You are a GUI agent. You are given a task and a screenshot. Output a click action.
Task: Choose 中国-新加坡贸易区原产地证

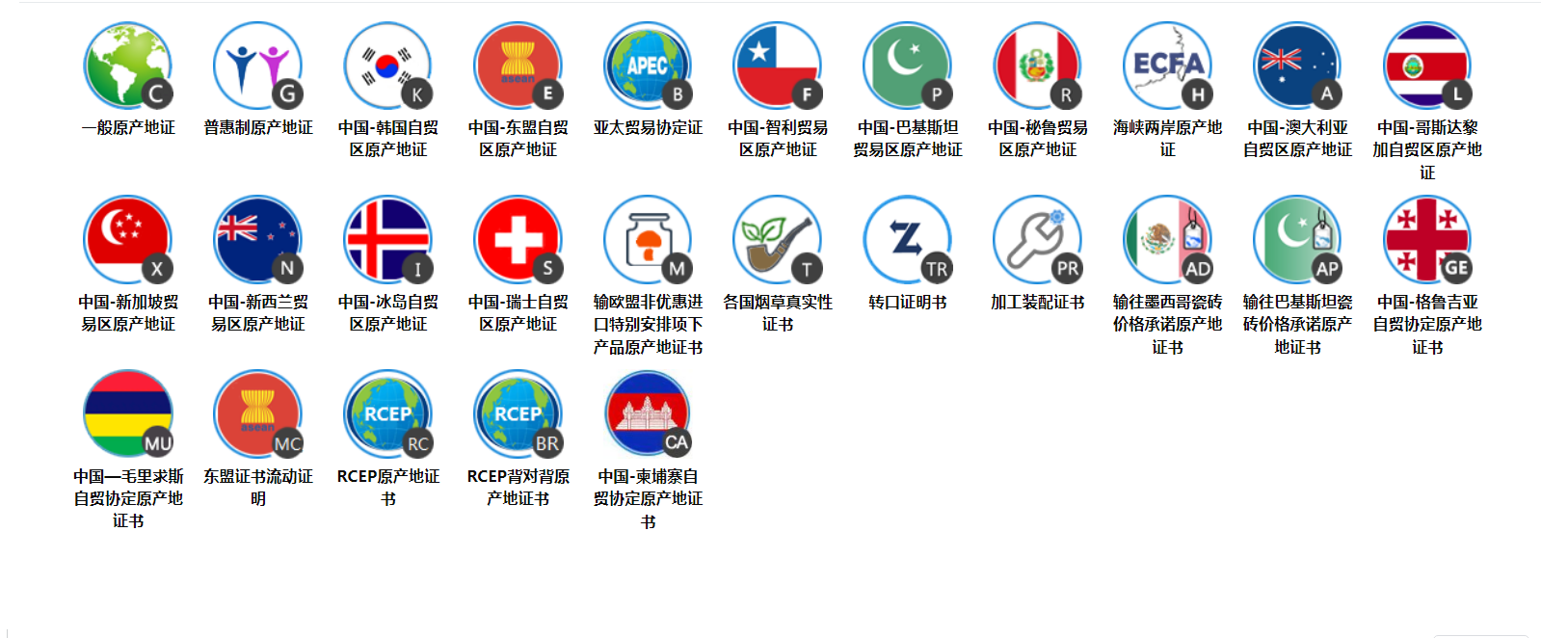[128, 241]
